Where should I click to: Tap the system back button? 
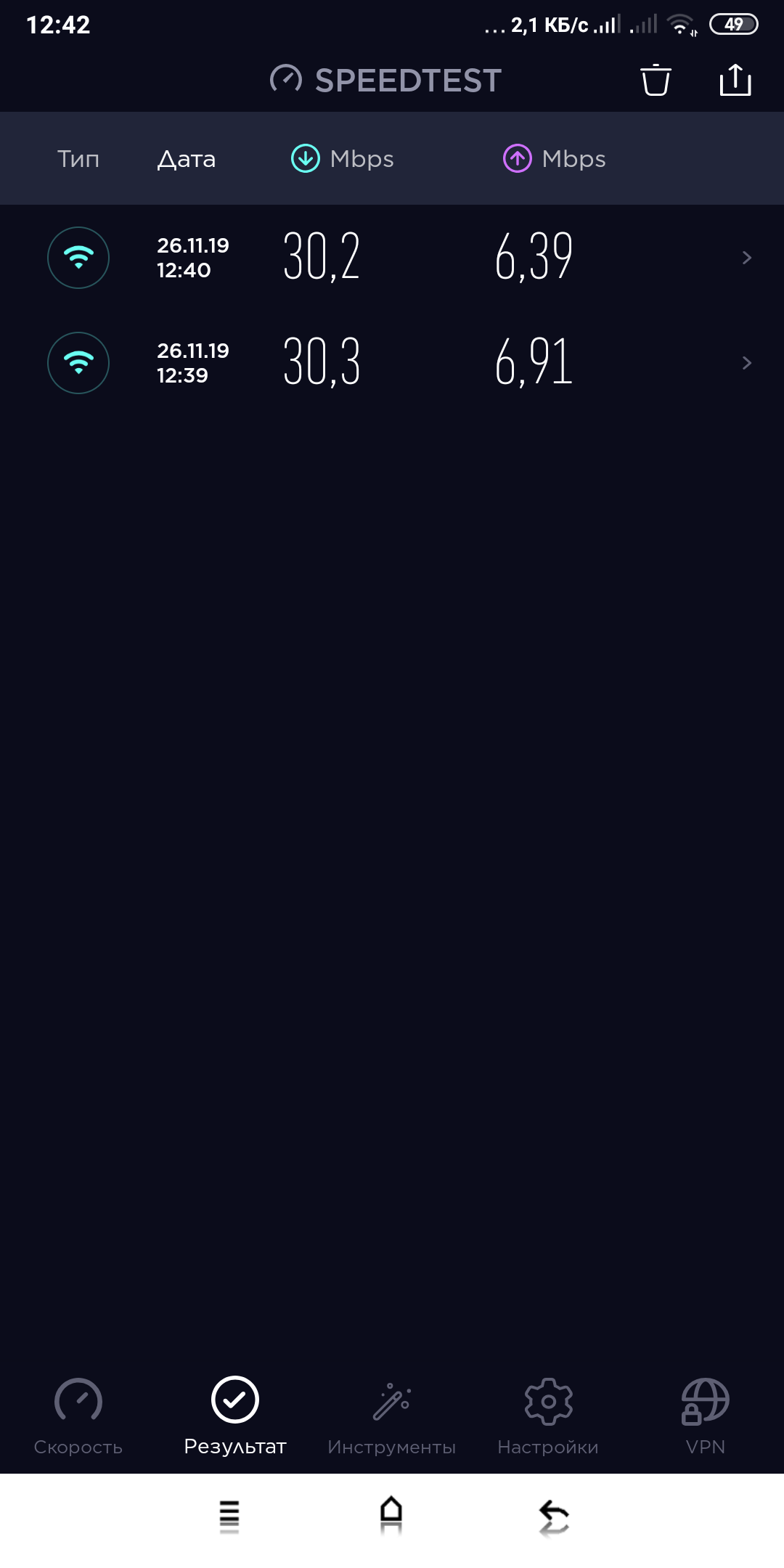point(554,1517)
